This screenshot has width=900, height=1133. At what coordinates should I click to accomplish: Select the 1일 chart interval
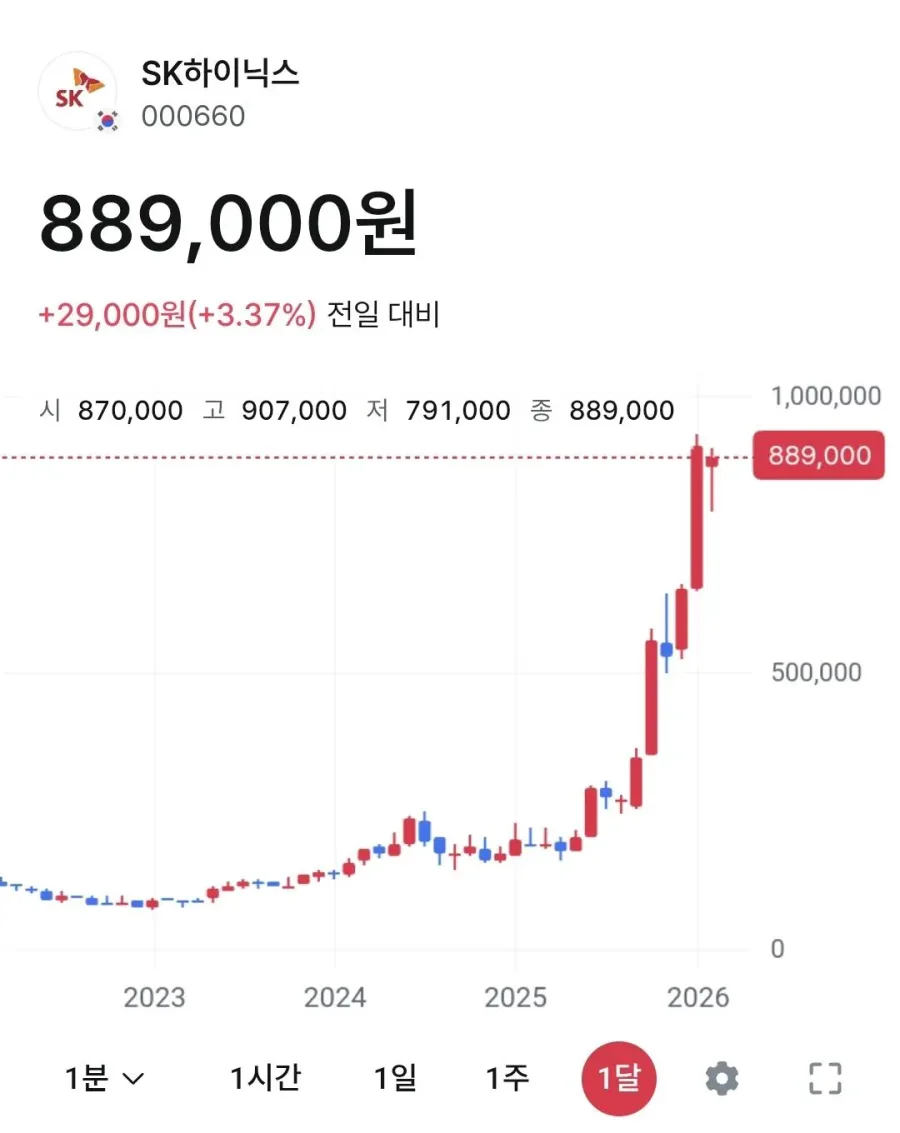[395, 1077]
